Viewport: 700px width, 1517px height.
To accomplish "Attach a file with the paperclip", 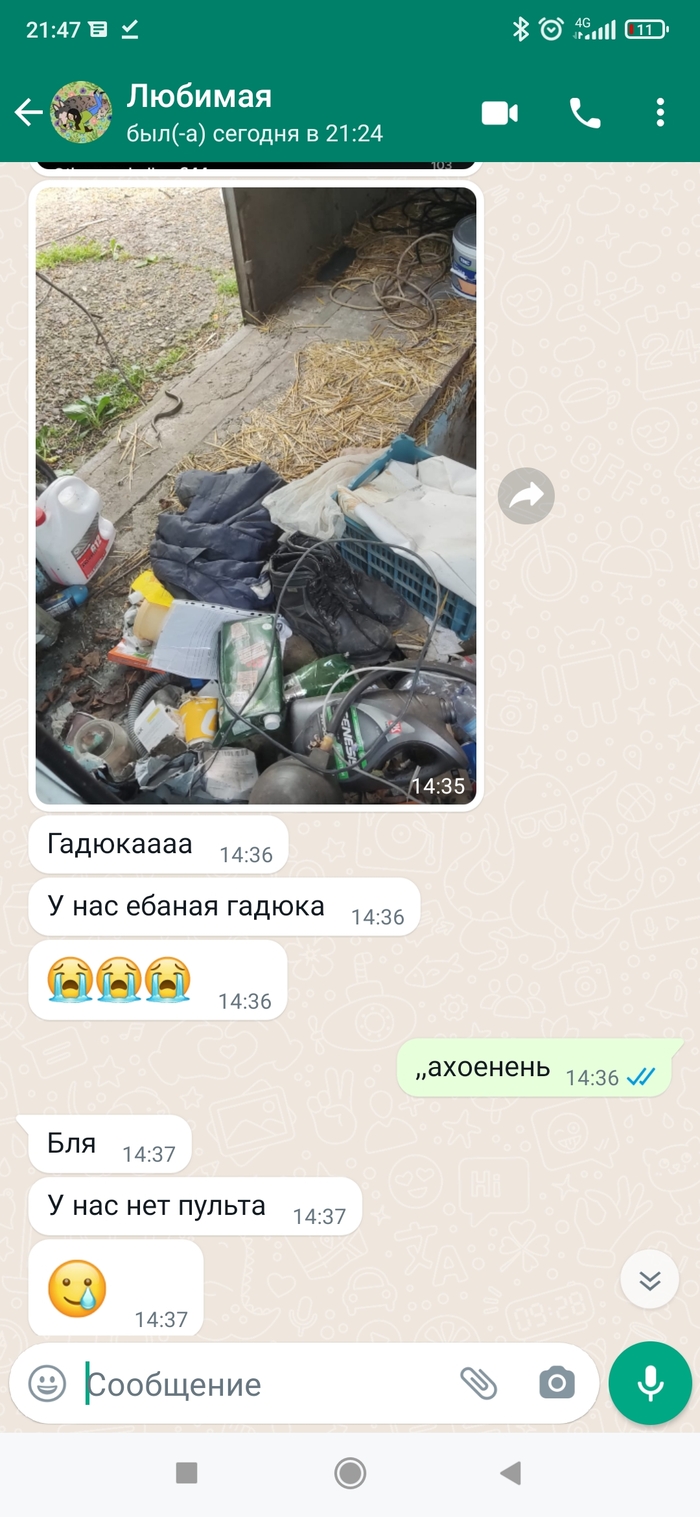I will pos(478,1383).
